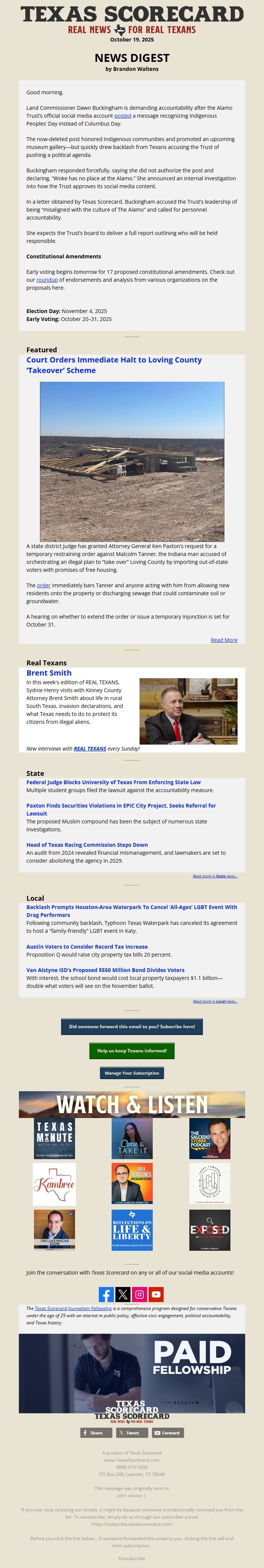The width and height of the screenshot is (264, 1568).
Task: Open the Texas Minute podcast tile
Action: click(55, 1138)
